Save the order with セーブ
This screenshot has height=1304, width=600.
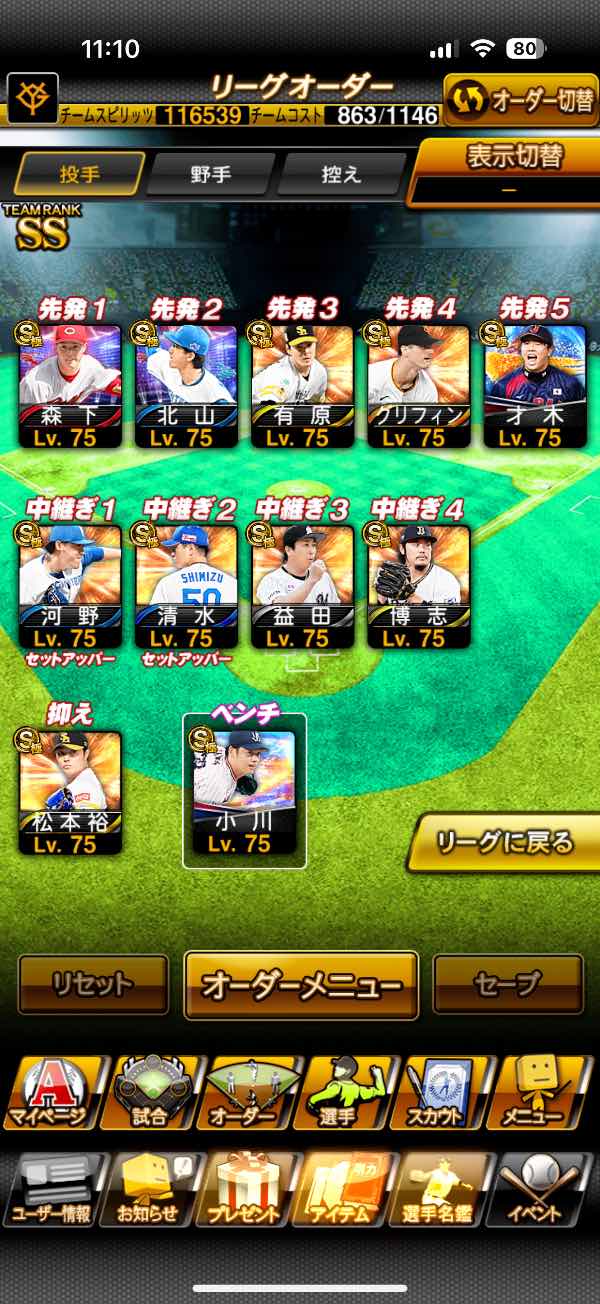click(x=508, y=984)
